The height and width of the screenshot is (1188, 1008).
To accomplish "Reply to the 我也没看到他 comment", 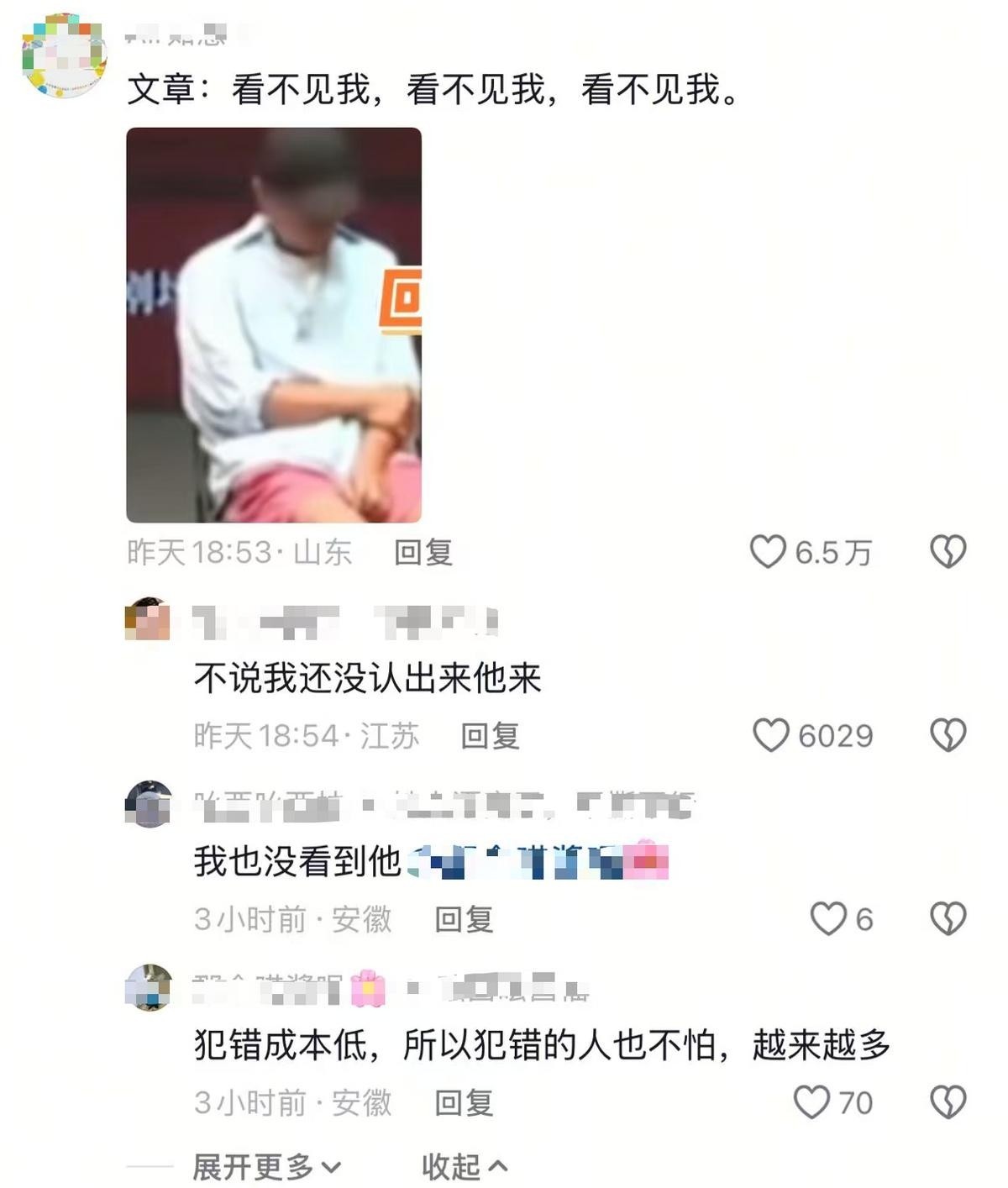I will pyautogui.click(x=464, y=919).
